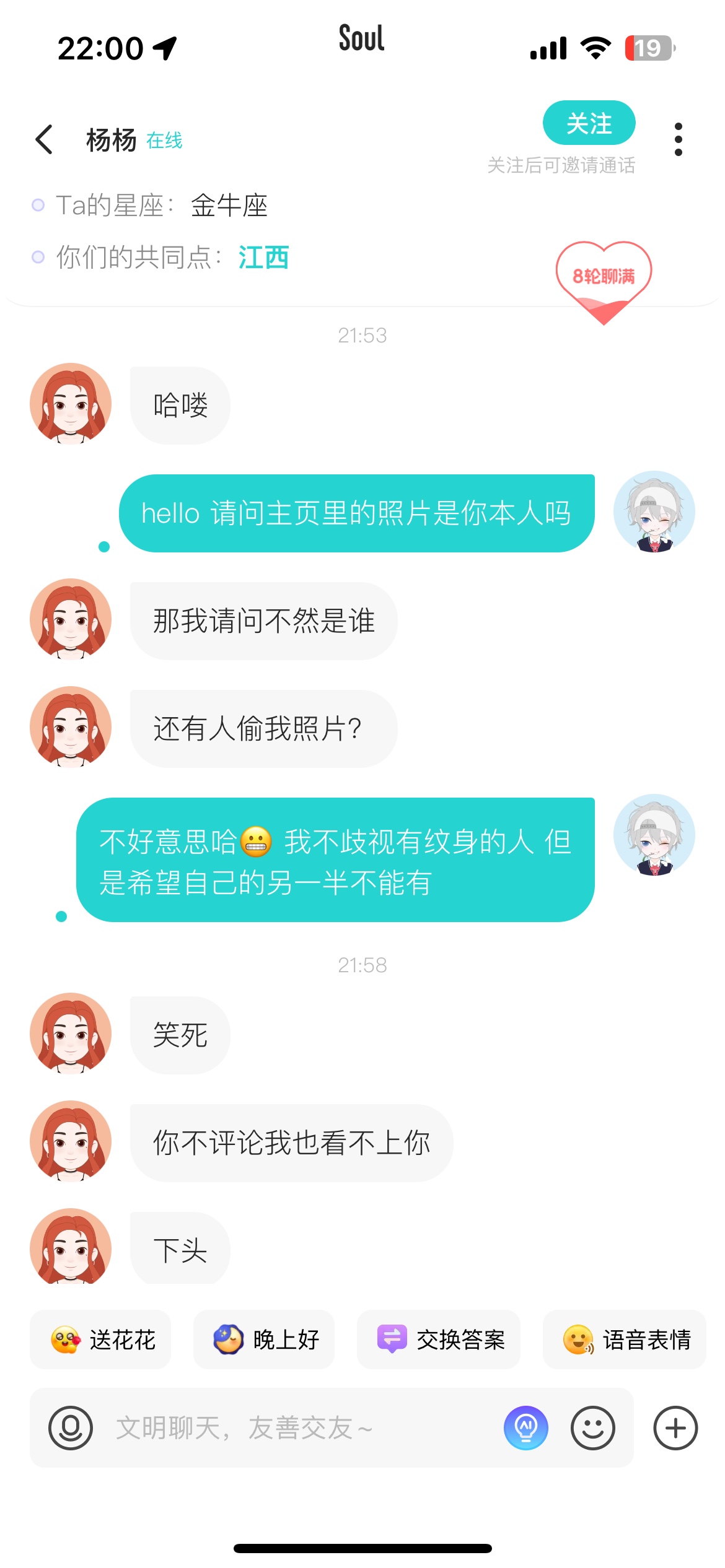725x1568 pixels.
Task: Focus the 文明聊天 message input field
Action: [297, 1428]
